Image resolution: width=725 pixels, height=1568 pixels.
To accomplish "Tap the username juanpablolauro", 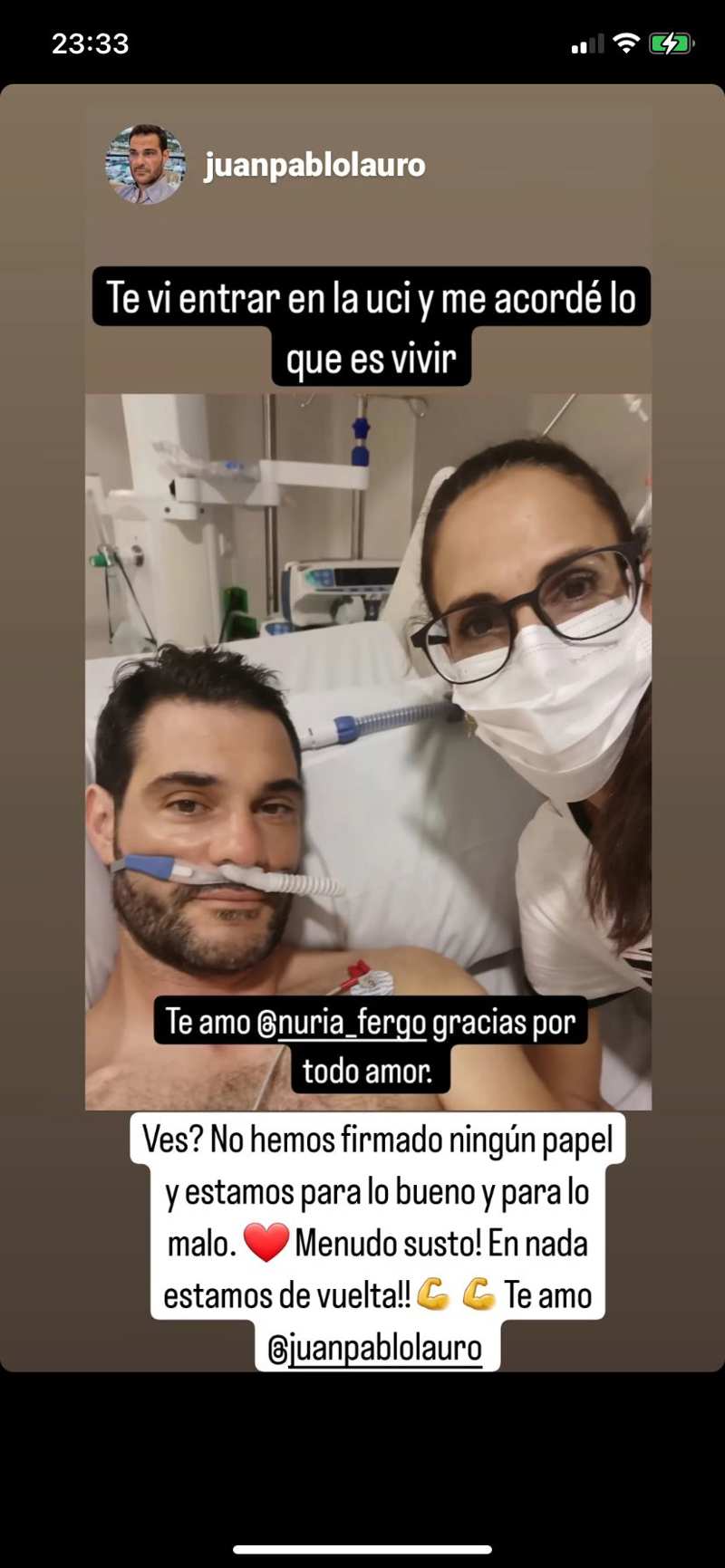I will 313,165.
